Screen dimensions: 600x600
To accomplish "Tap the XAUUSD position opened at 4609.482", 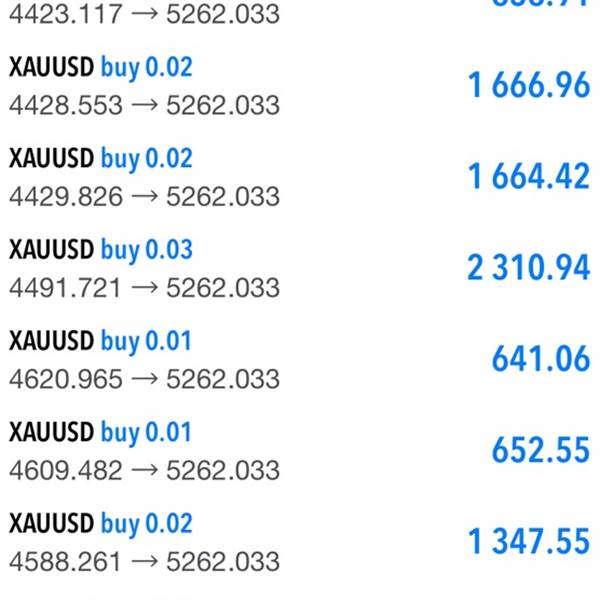I will click(x=300, y=451).
